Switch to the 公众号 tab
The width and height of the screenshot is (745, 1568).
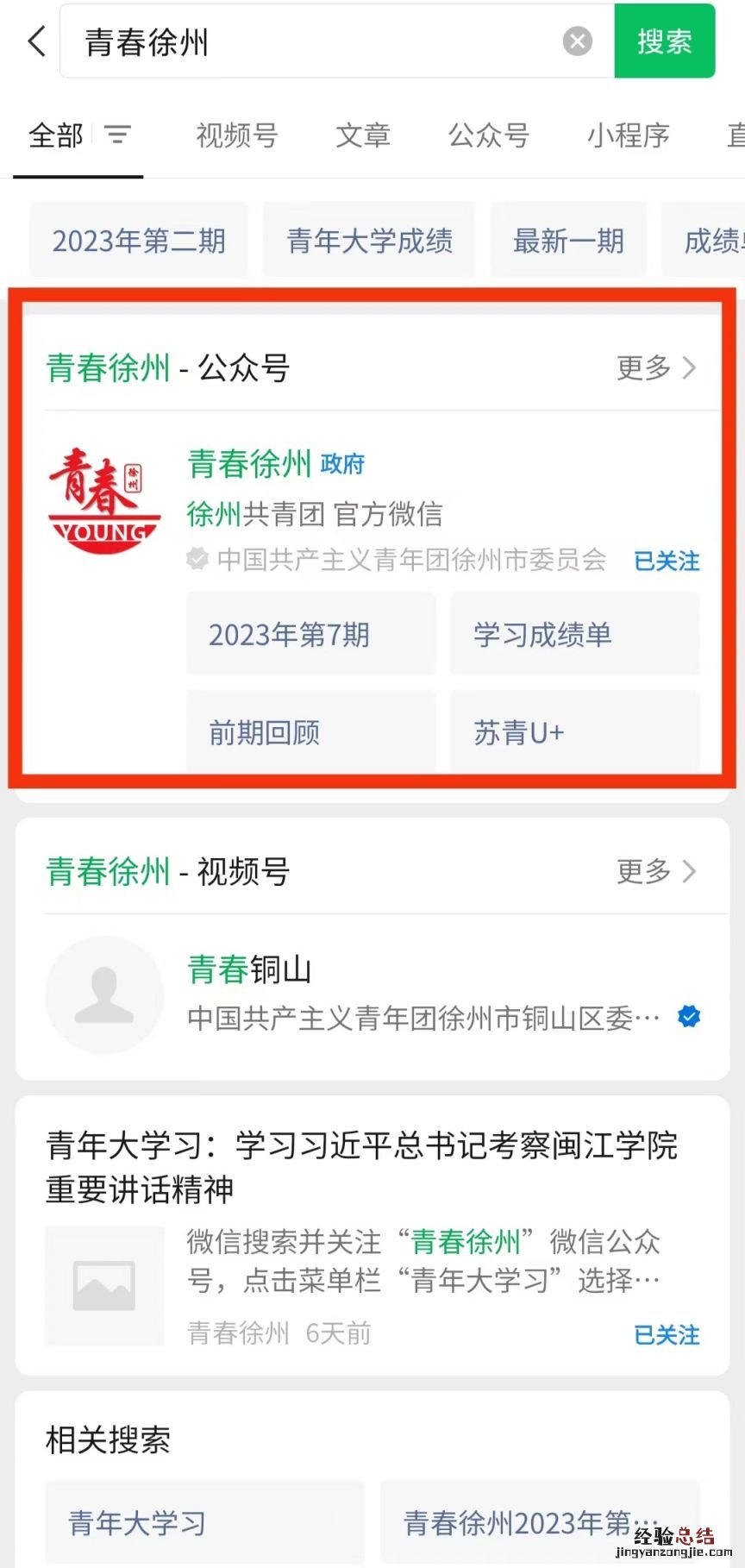(x=488, y=135)
